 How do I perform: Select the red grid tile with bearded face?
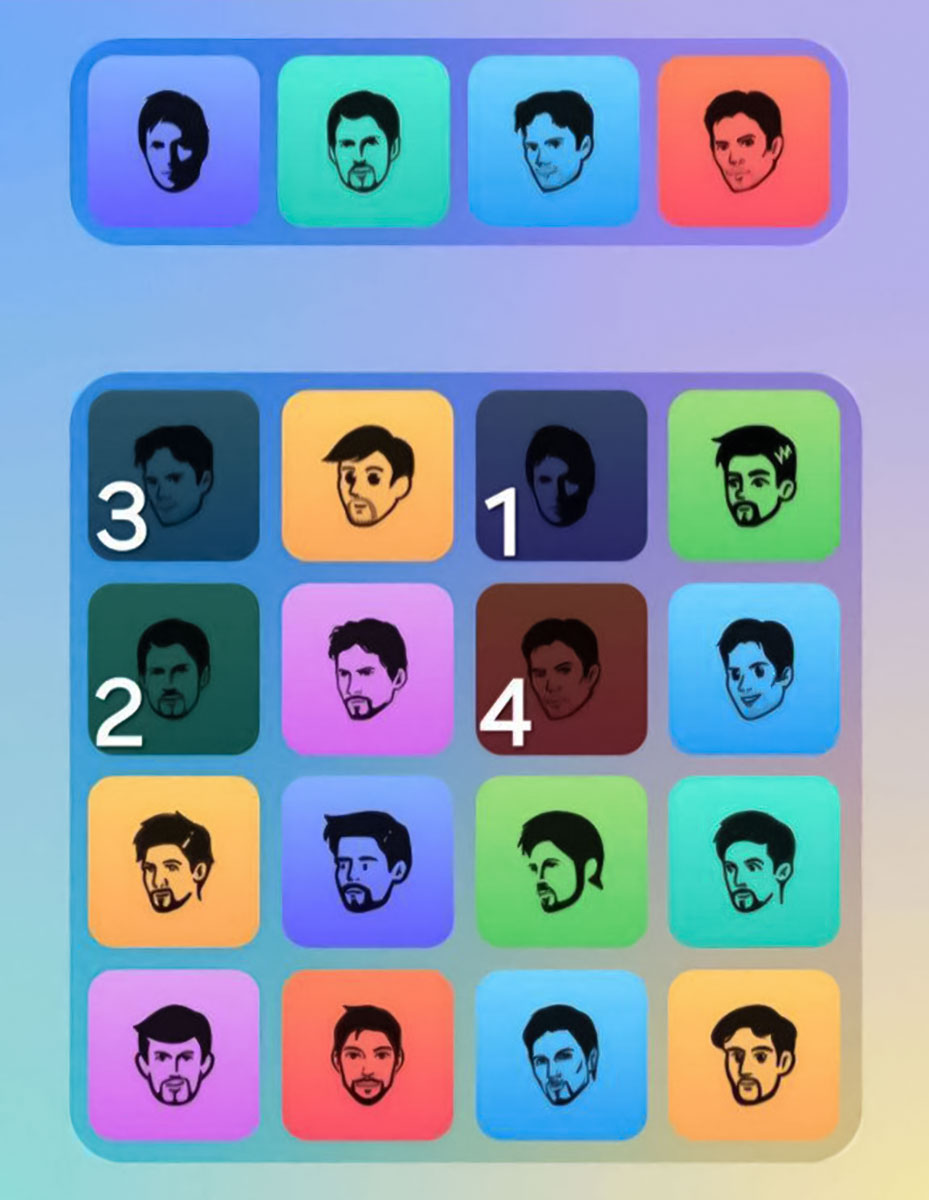(367, 1054)
